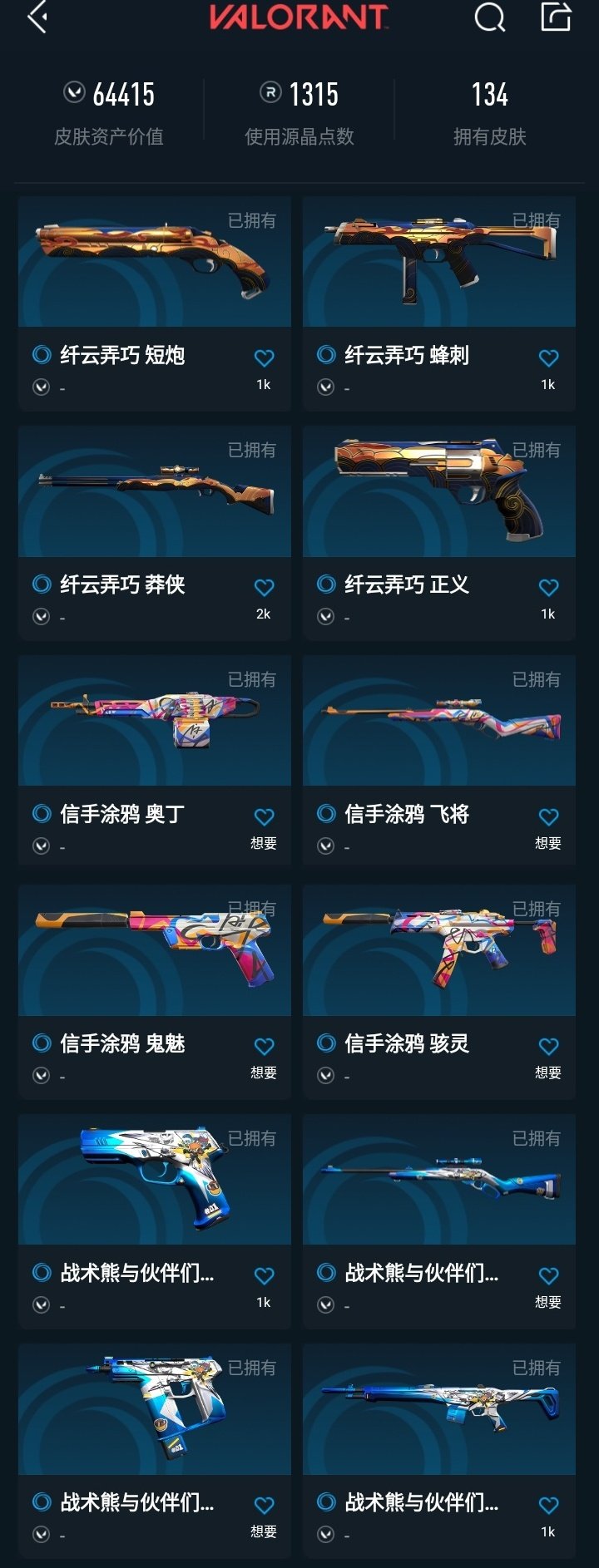The height and width of the screenshot is (1568, 599).
Task: Heart the 信手涂鸦 奥丁 skin
Action: click(x=264, y=817)
